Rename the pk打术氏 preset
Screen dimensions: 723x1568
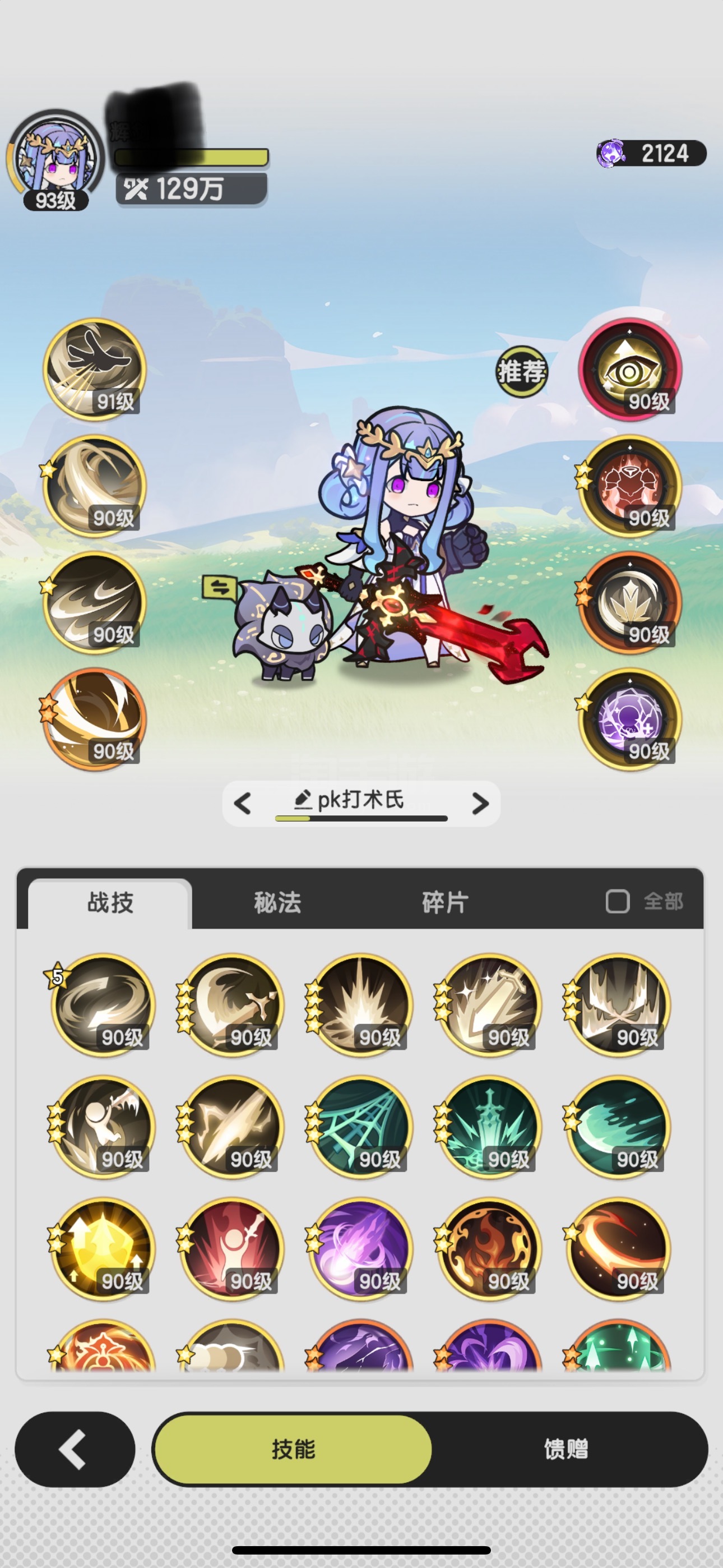tap(349, 800)
